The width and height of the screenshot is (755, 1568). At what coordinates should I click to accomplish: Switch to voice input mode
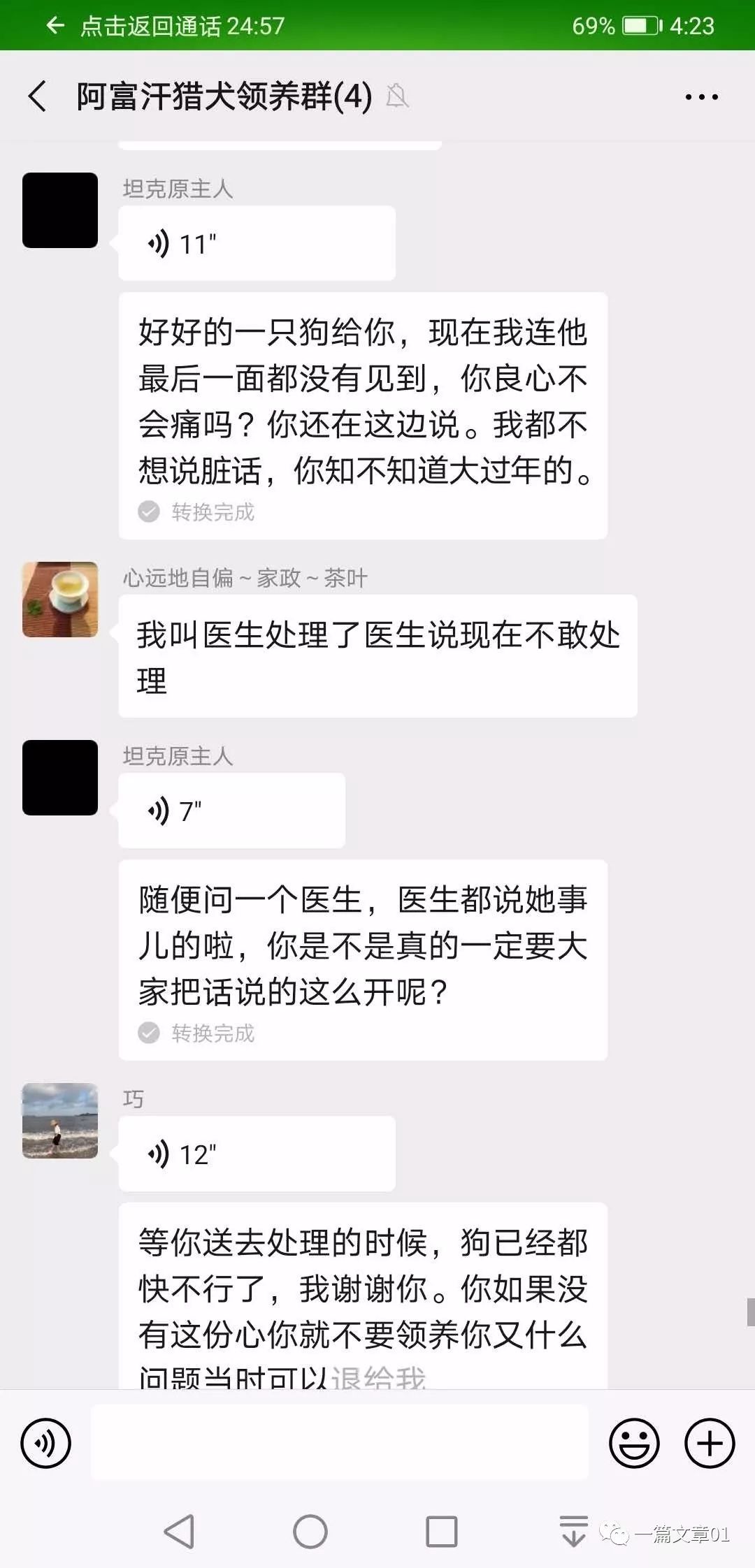coord(46,1442)
